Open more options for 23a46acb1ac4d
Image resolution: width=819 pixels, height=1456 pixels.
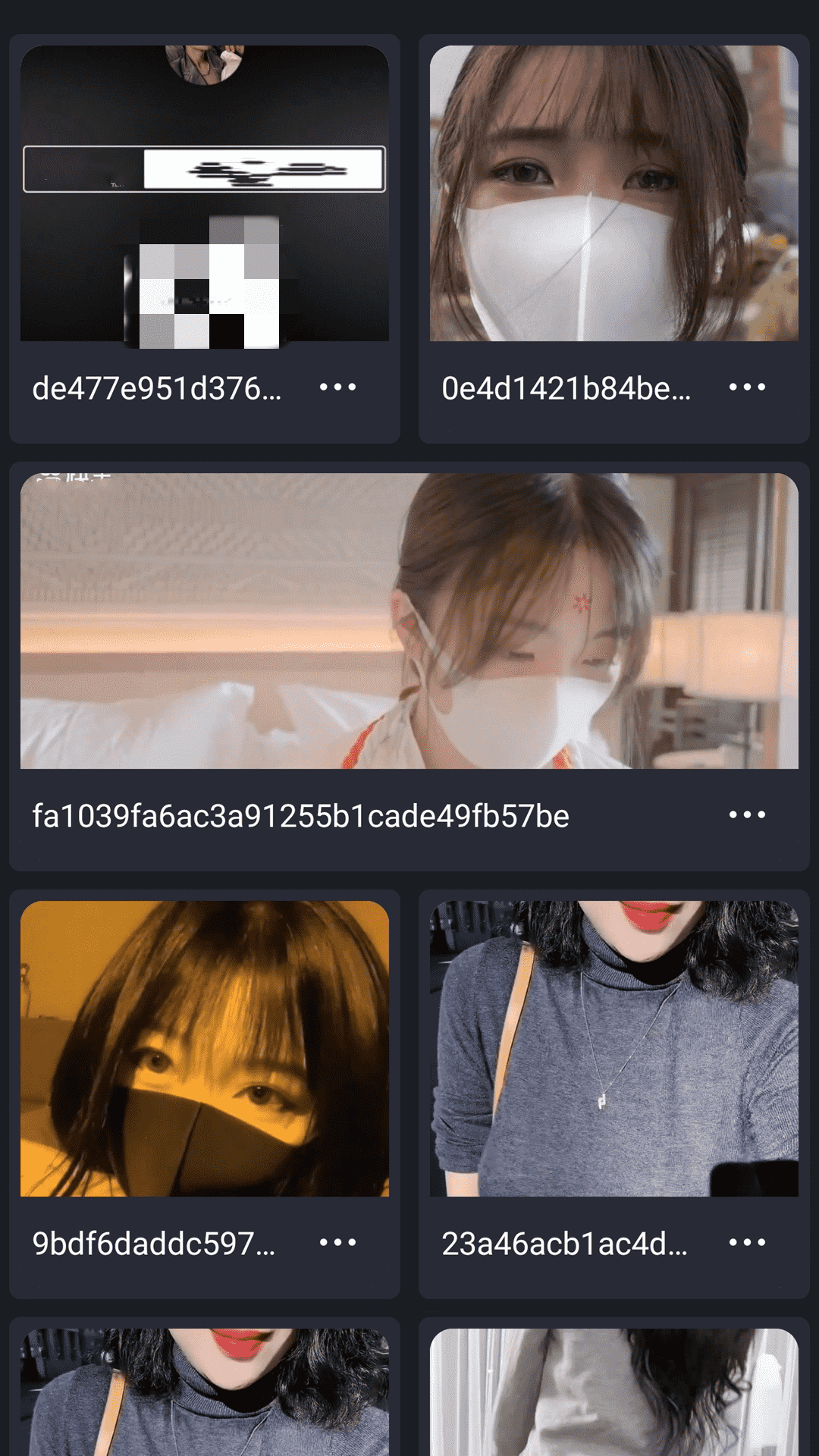click(747, 1243)
